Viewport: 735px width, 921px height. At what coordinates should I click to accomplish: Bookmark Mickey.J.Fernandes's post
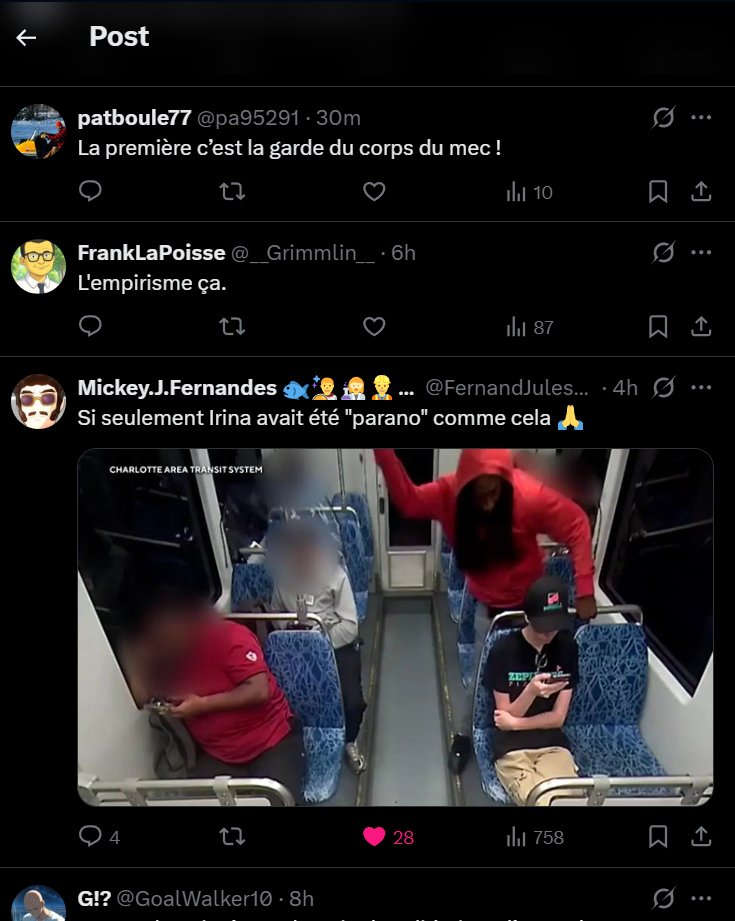click(658, 837)
